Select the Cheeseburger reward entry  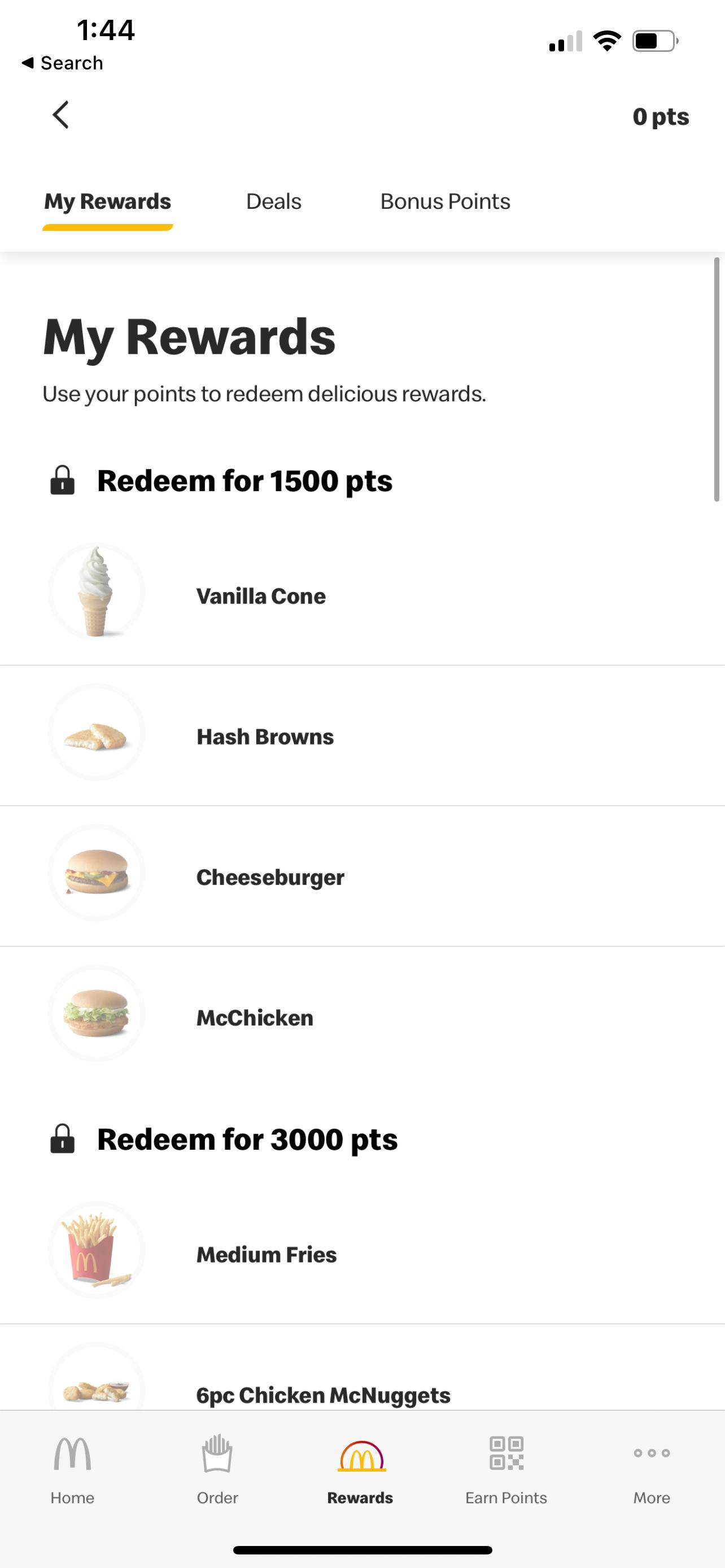(270, 877)
